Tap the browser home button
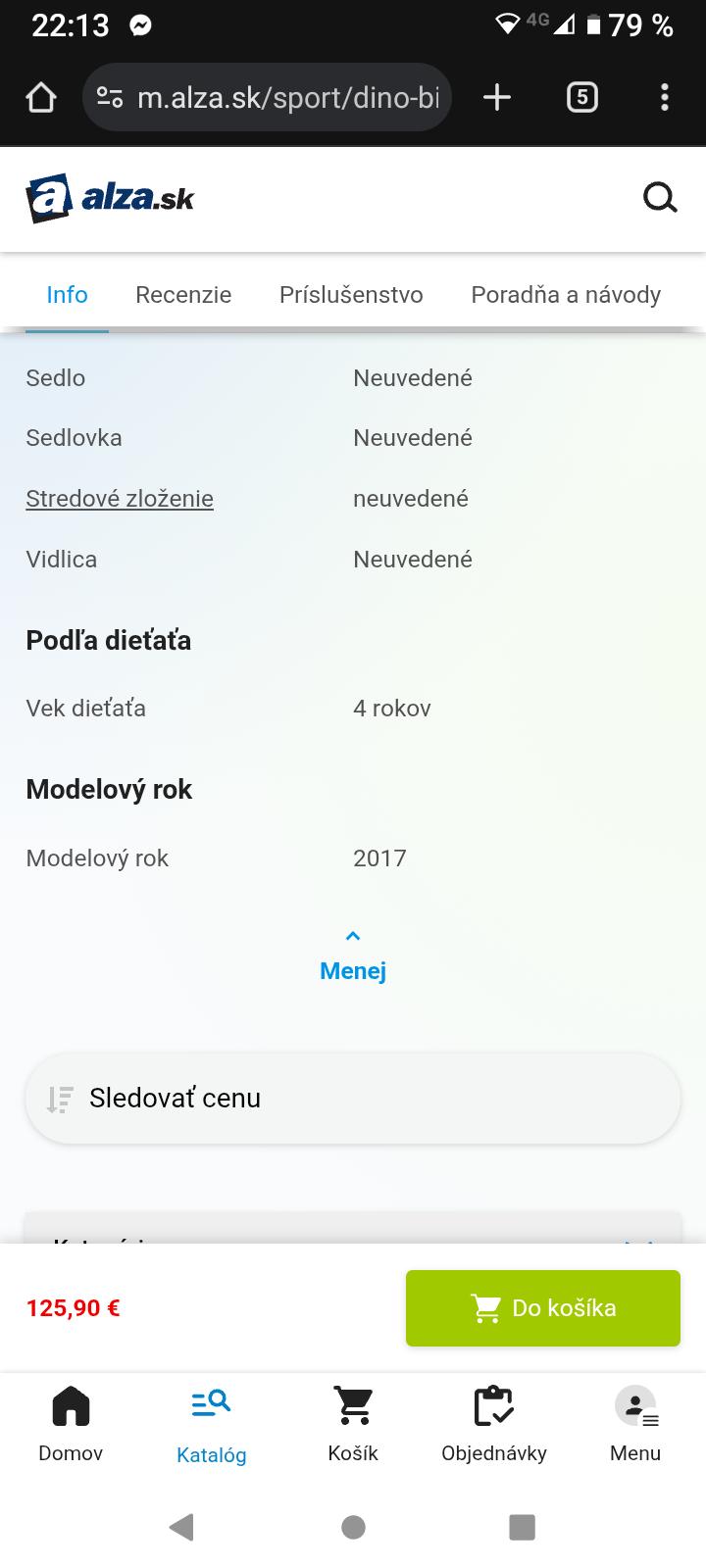Screen dimensions: 706x1568 [41, 97]
